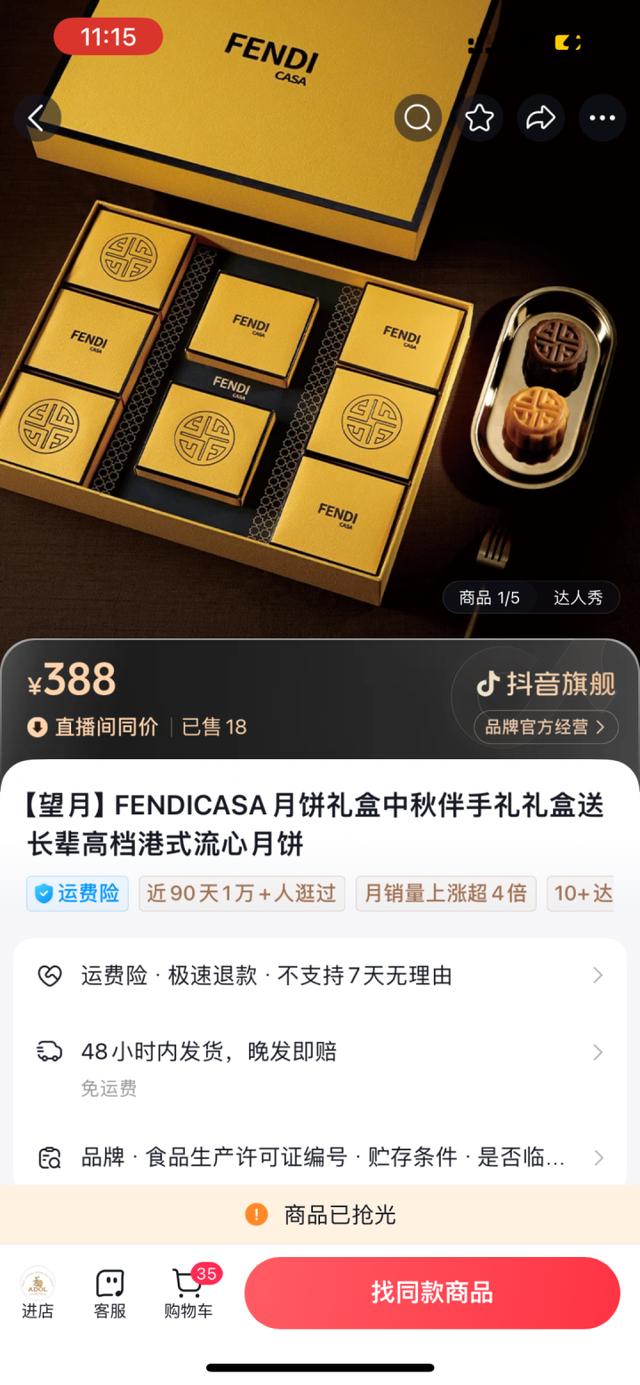Contact 客服 customer service

[110, 1292]
